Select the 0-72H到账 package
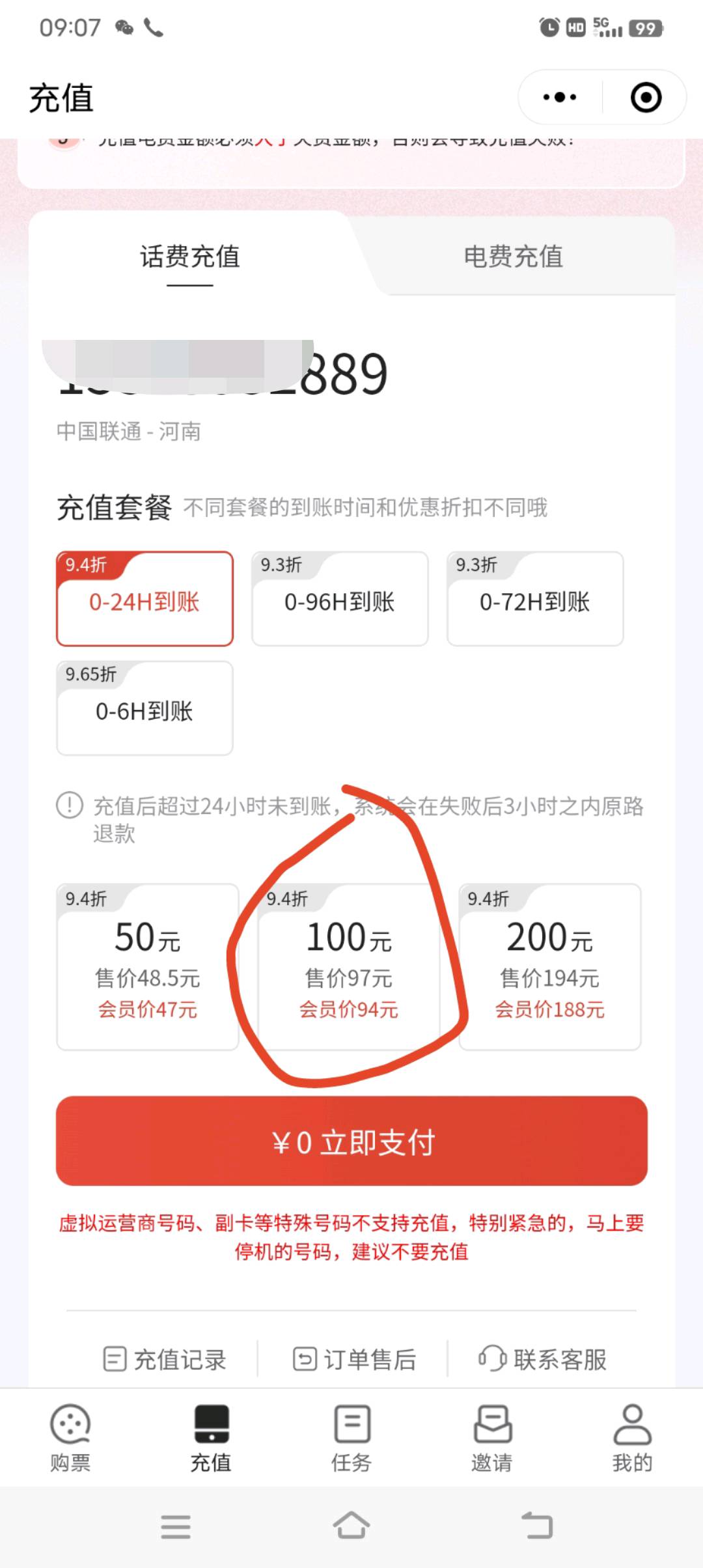Image resolution: width=703 pixels, height=1568 pixels. click(535, 599)
